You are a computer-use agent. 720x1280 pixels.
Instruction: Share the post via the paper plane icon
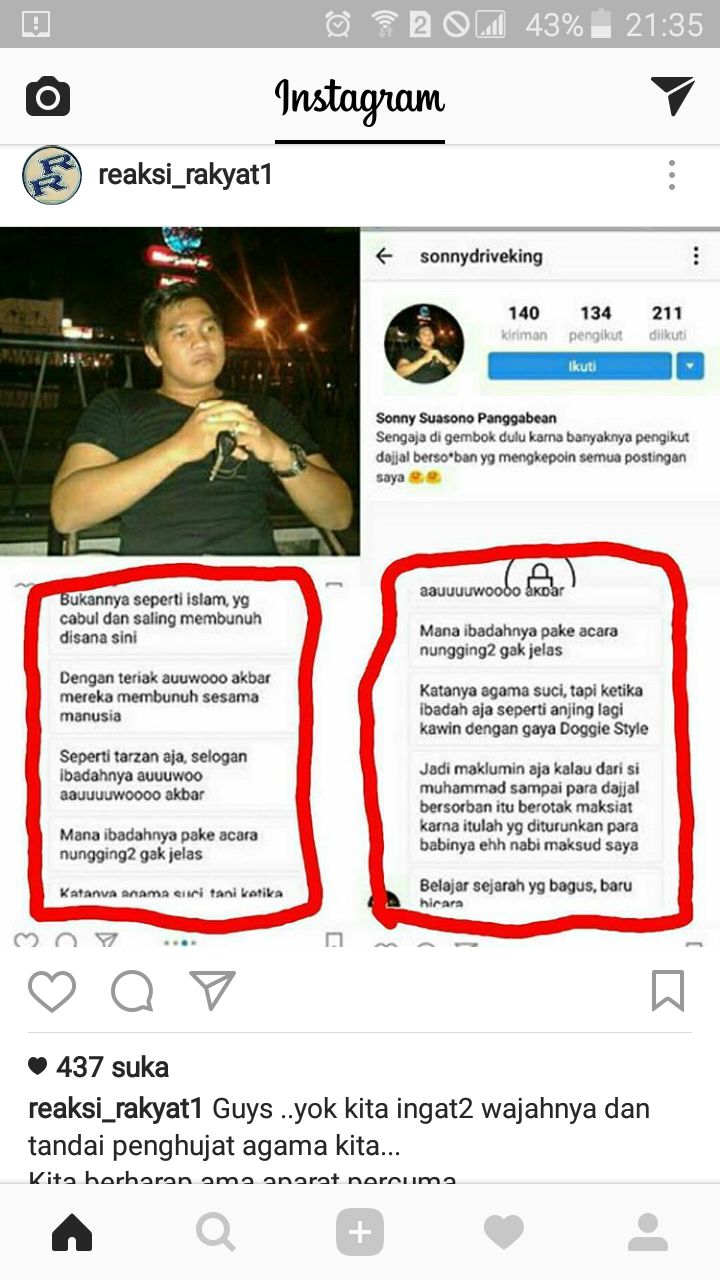click(x=212, y=990)
